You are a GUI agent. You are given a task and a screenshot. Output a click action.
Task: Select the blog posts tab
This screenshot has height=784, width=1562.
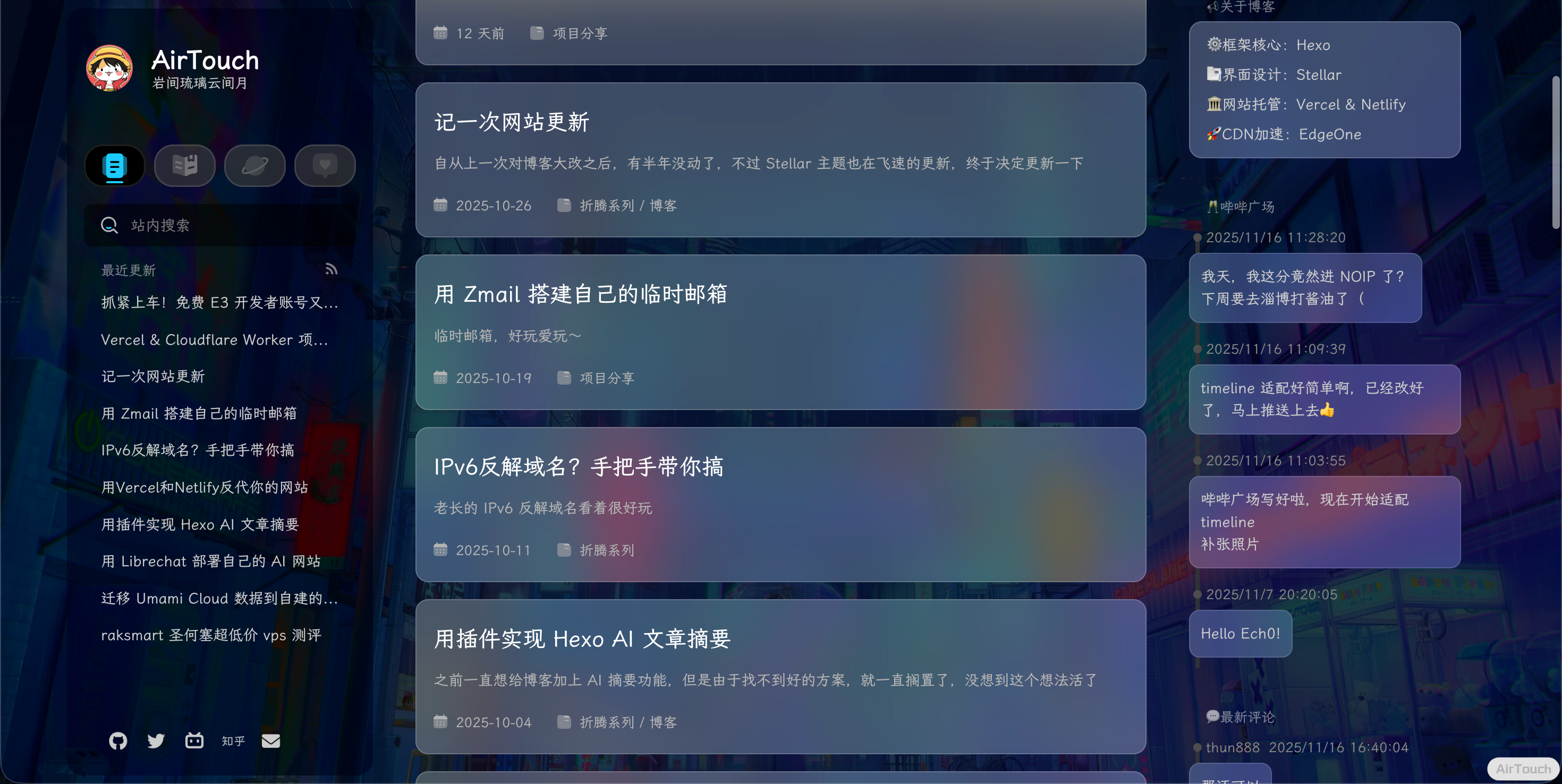[x=115, y=166]
